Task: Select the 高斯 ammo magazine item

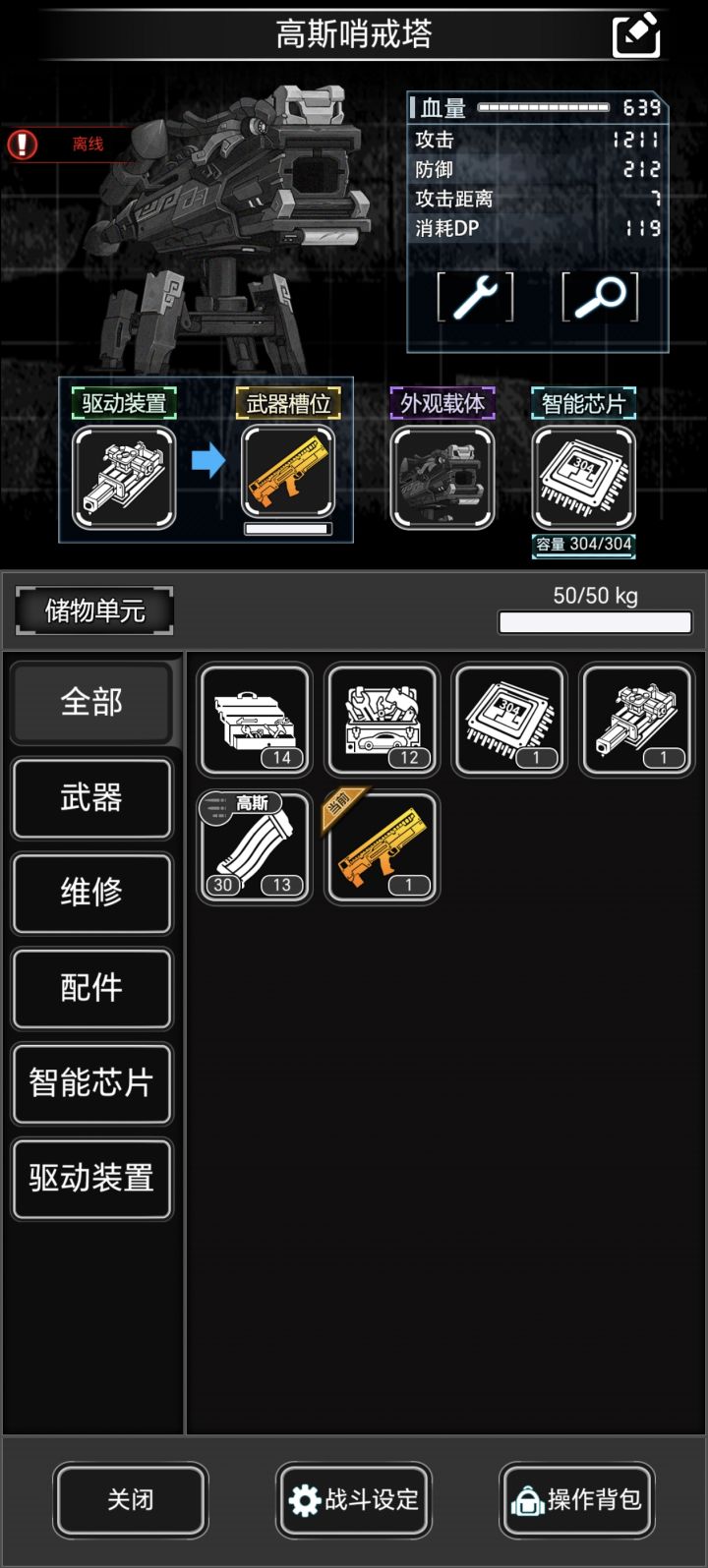Action: coord(253,847)
